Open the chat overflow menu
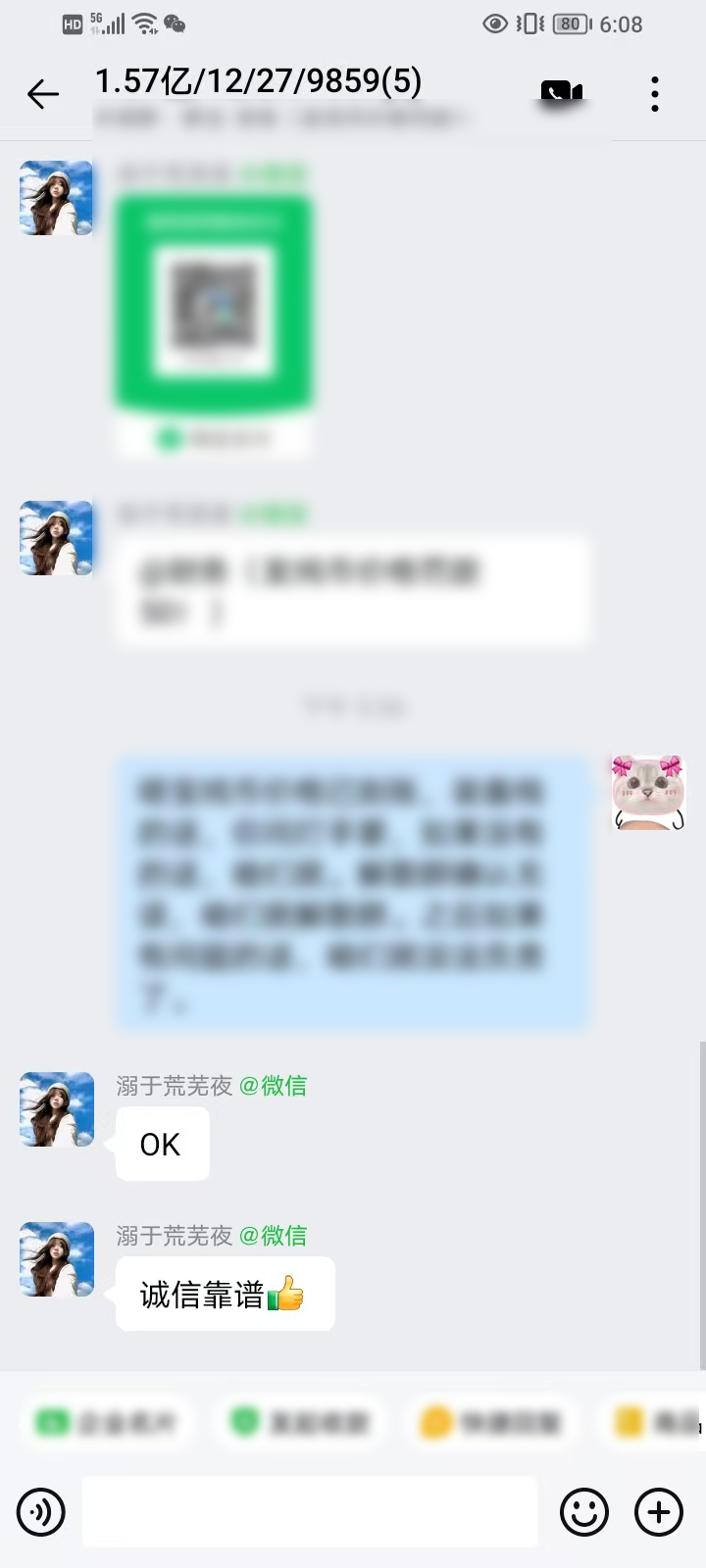This screenshot has width=706, height=1568. 655,94
